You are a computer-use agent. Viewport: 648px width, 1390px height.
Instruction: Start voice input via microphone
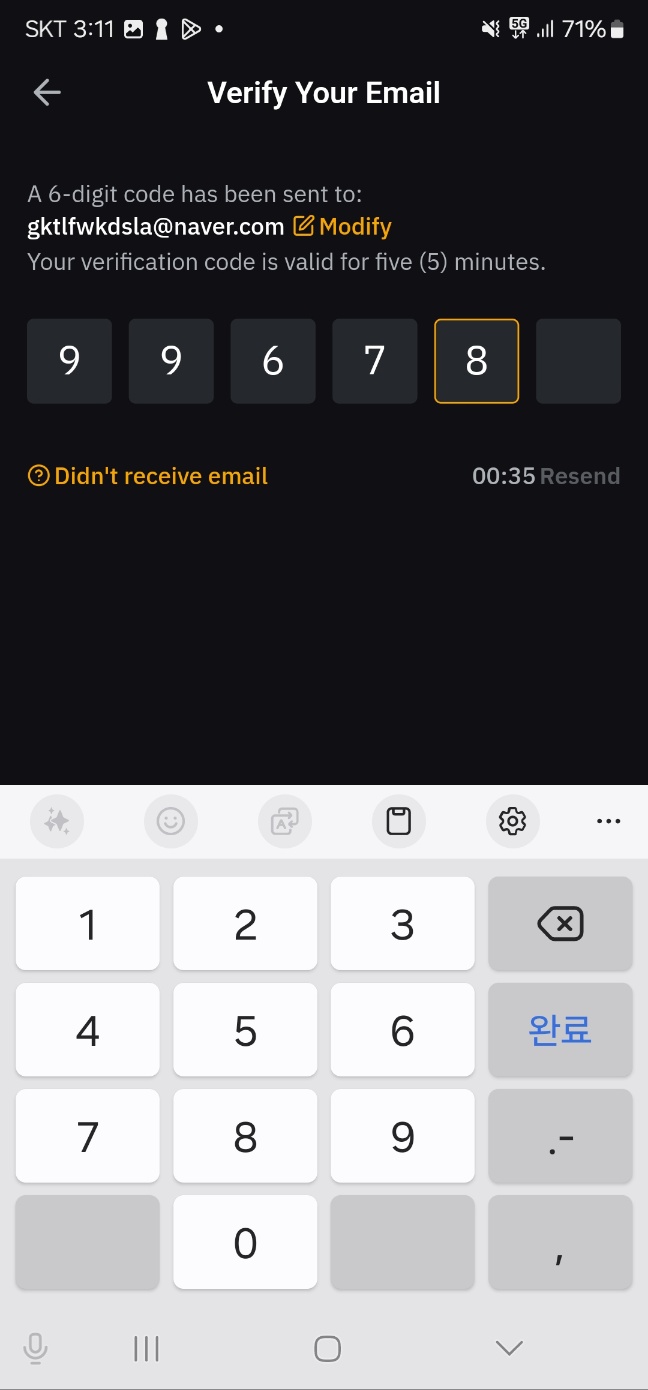pyautogui.click(x=36, y=1348)
